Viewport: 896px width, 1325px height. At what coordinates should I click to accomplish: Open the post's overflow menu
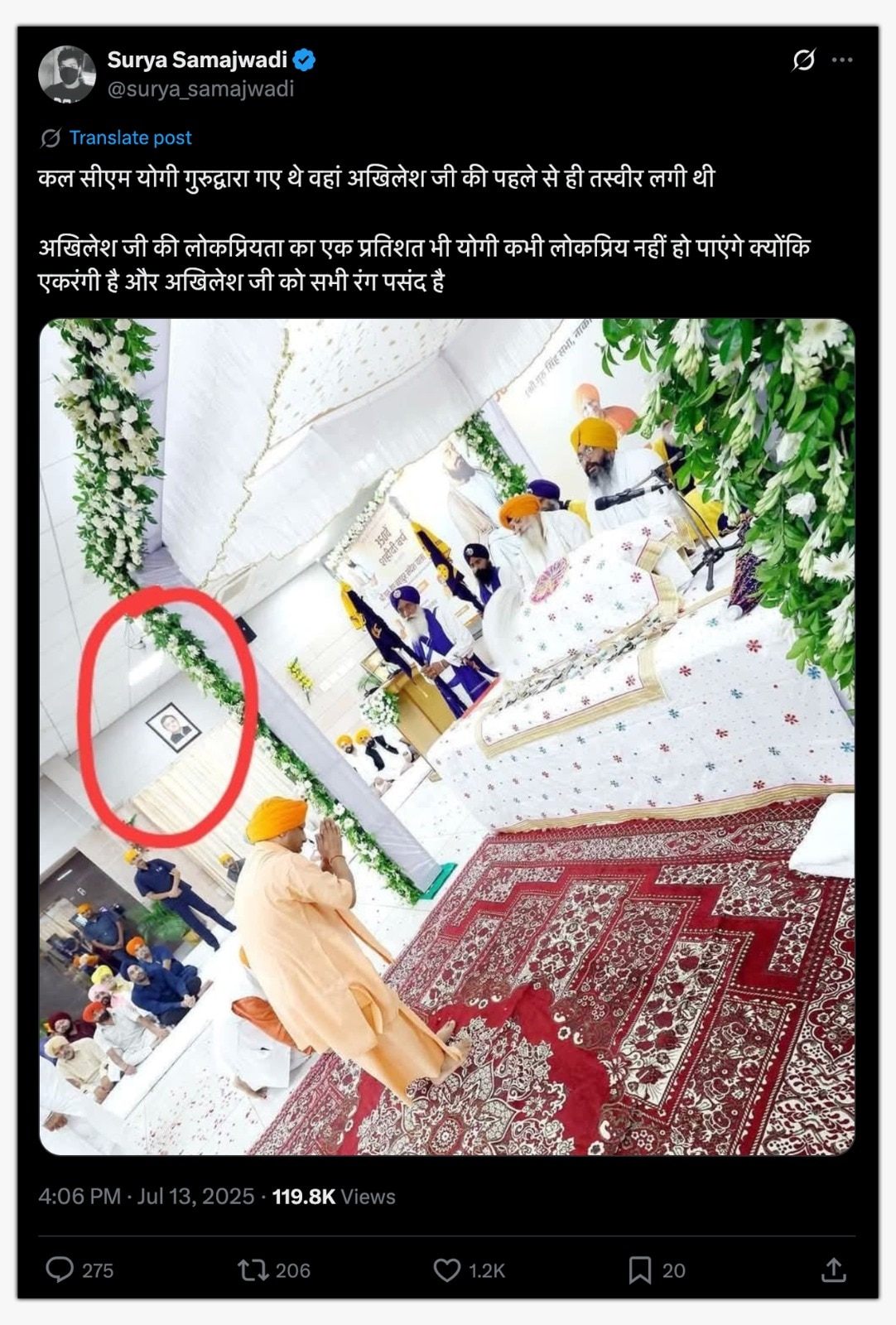click(x=842, y=60)
